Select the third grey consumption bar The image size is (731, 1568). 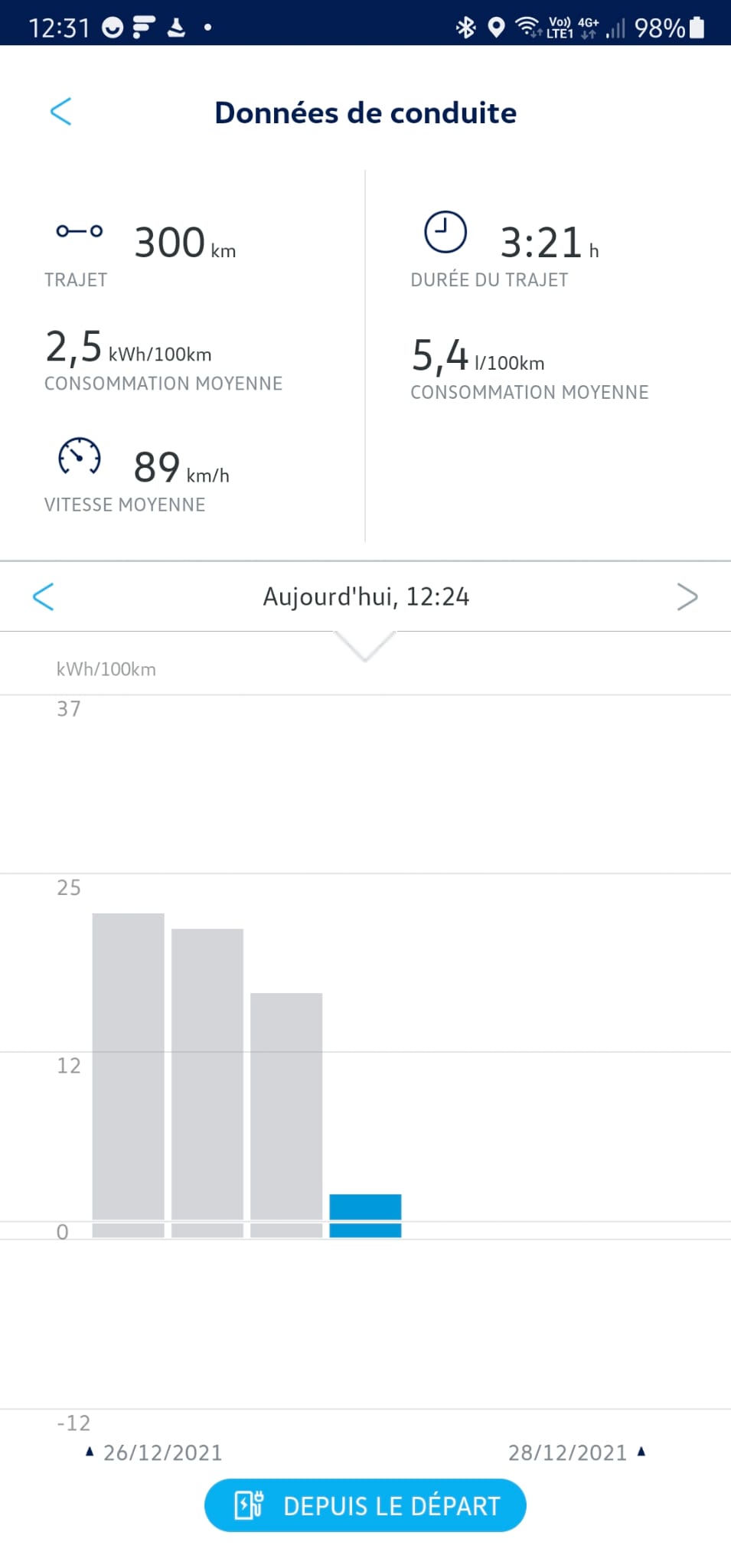[x=286, y=1115]
